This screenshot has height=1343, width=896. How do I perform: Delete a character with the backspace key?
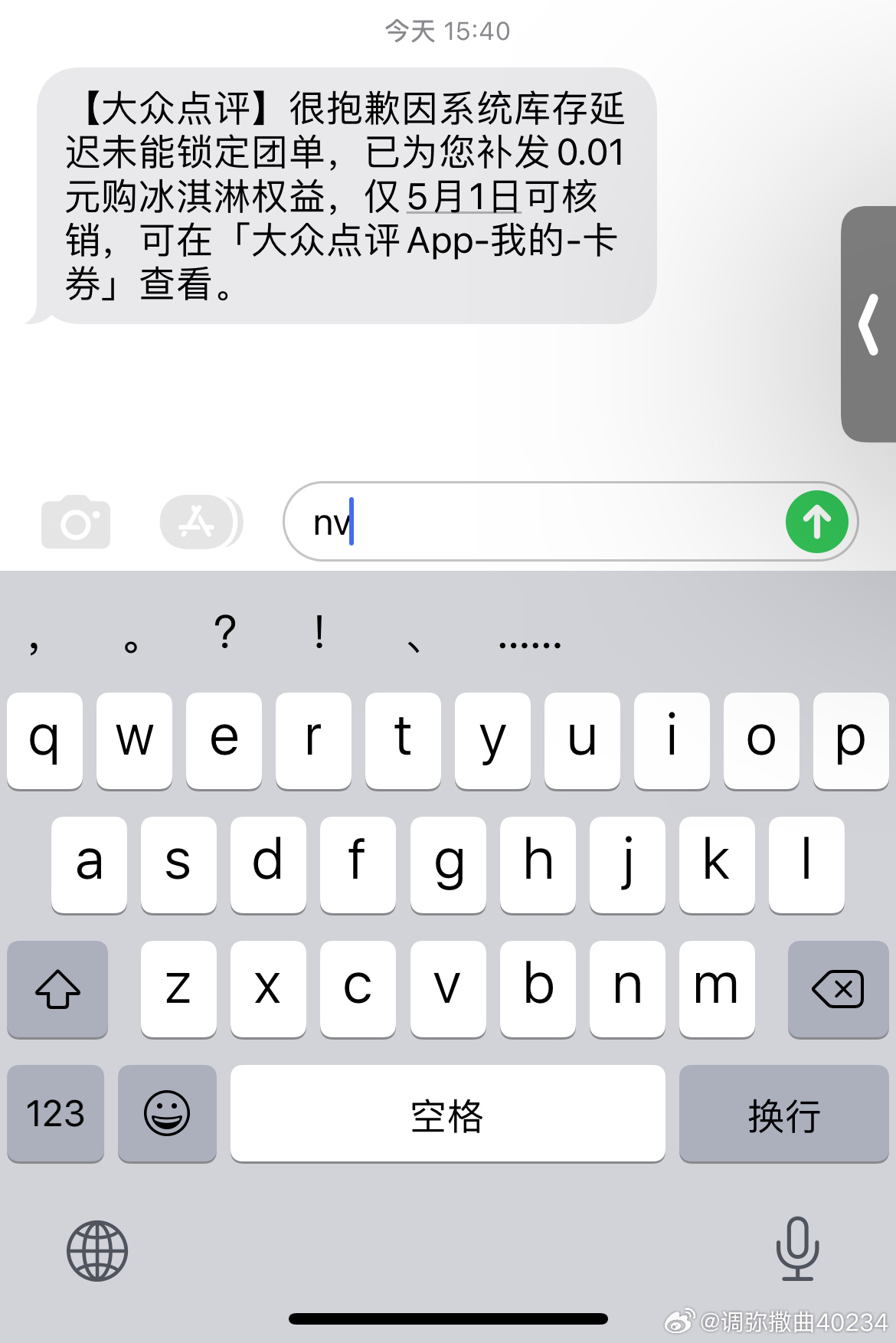[x=838, y=989]
